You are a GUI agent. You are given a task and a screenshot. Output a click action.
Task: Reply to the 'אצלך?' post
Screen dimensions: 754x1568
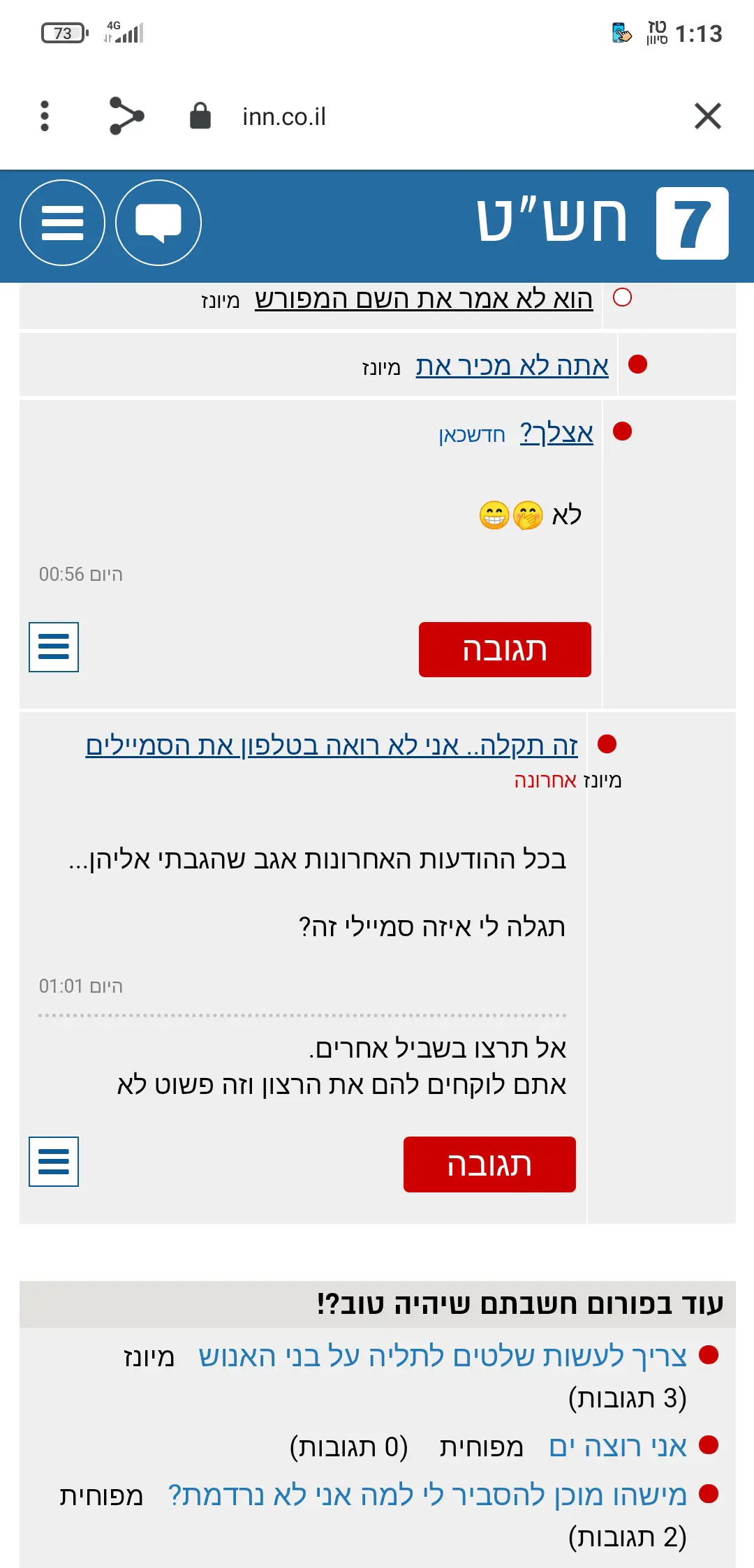pyautogui.click(x=505, y=649)
